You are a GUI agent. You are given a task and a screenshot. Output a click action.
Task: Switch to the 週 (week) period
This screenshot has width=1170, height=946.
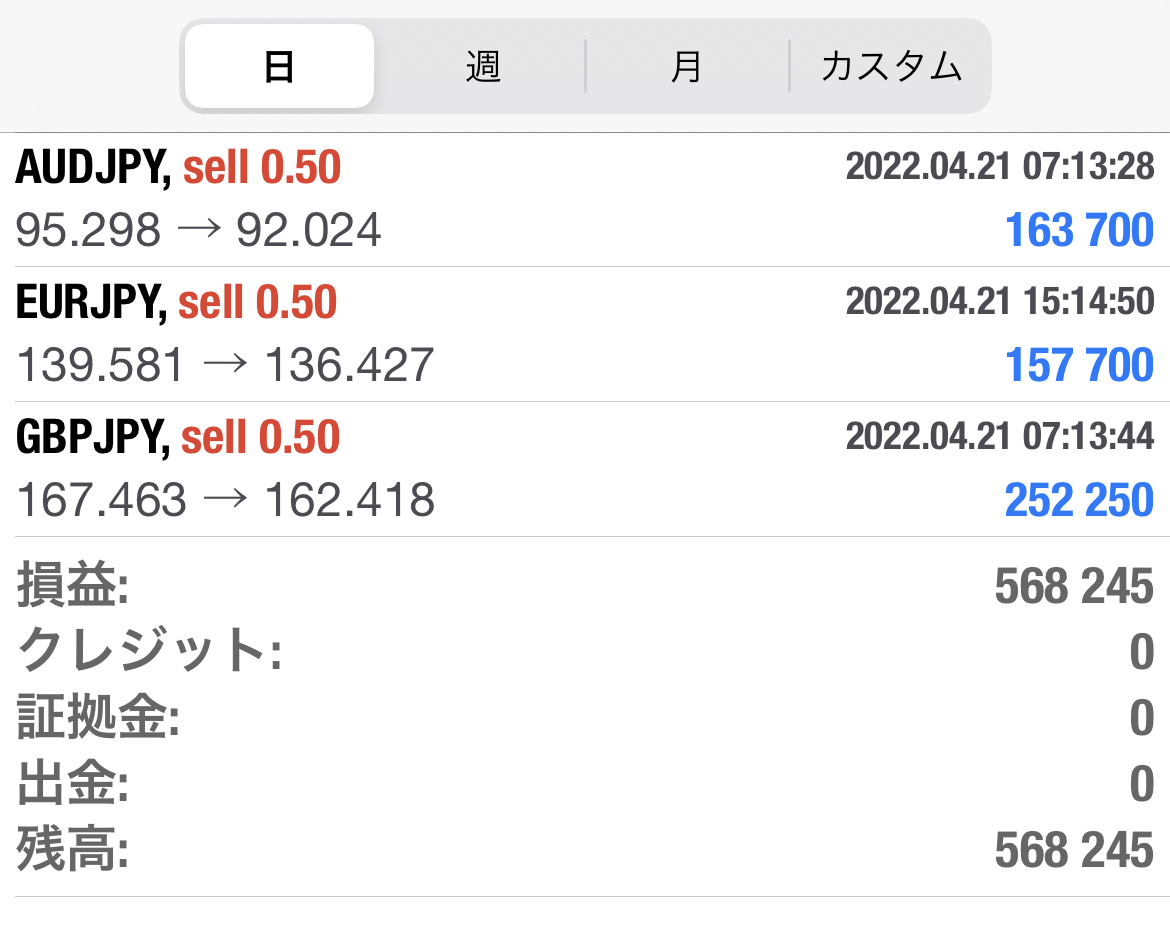point(483,67)
